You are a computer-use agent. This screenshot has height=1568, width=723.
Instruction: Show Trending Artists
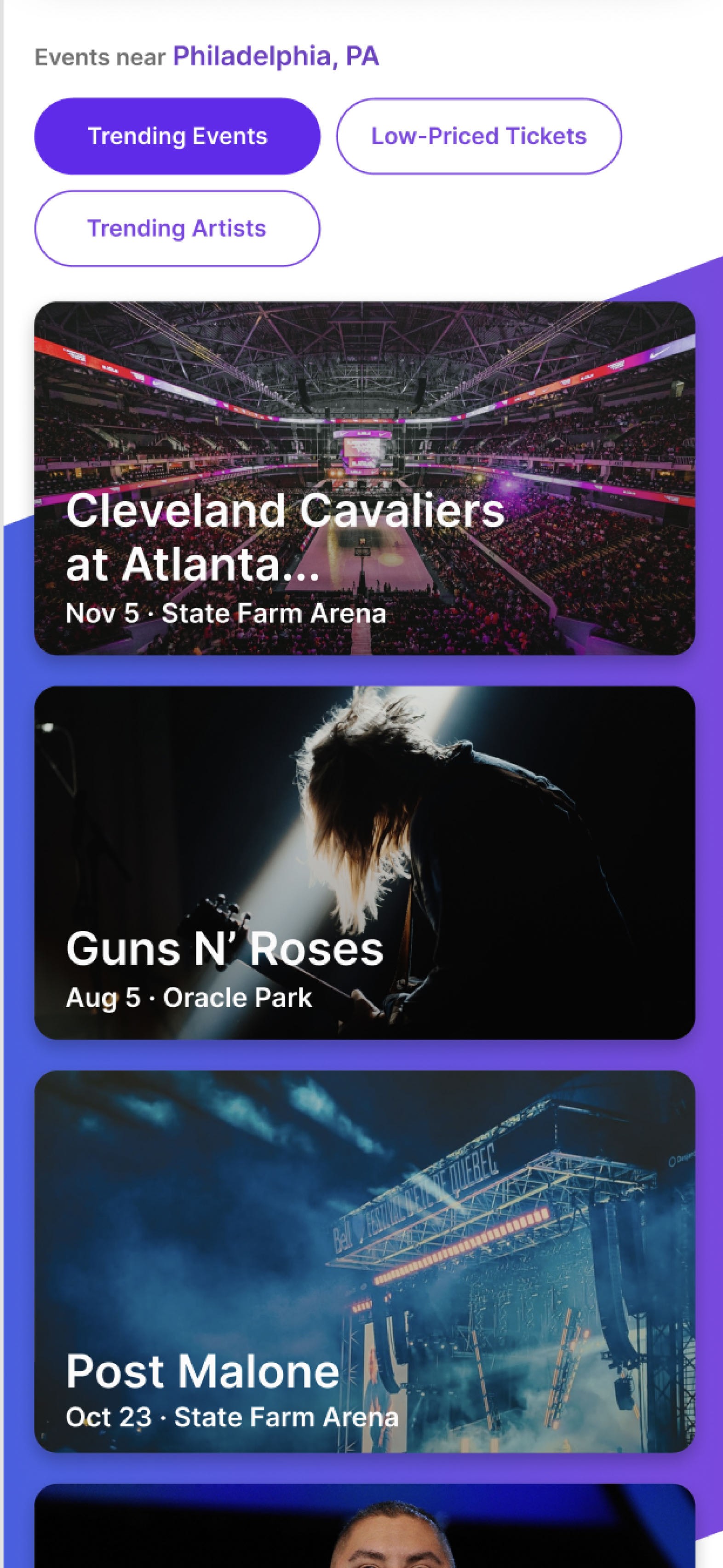177,229
